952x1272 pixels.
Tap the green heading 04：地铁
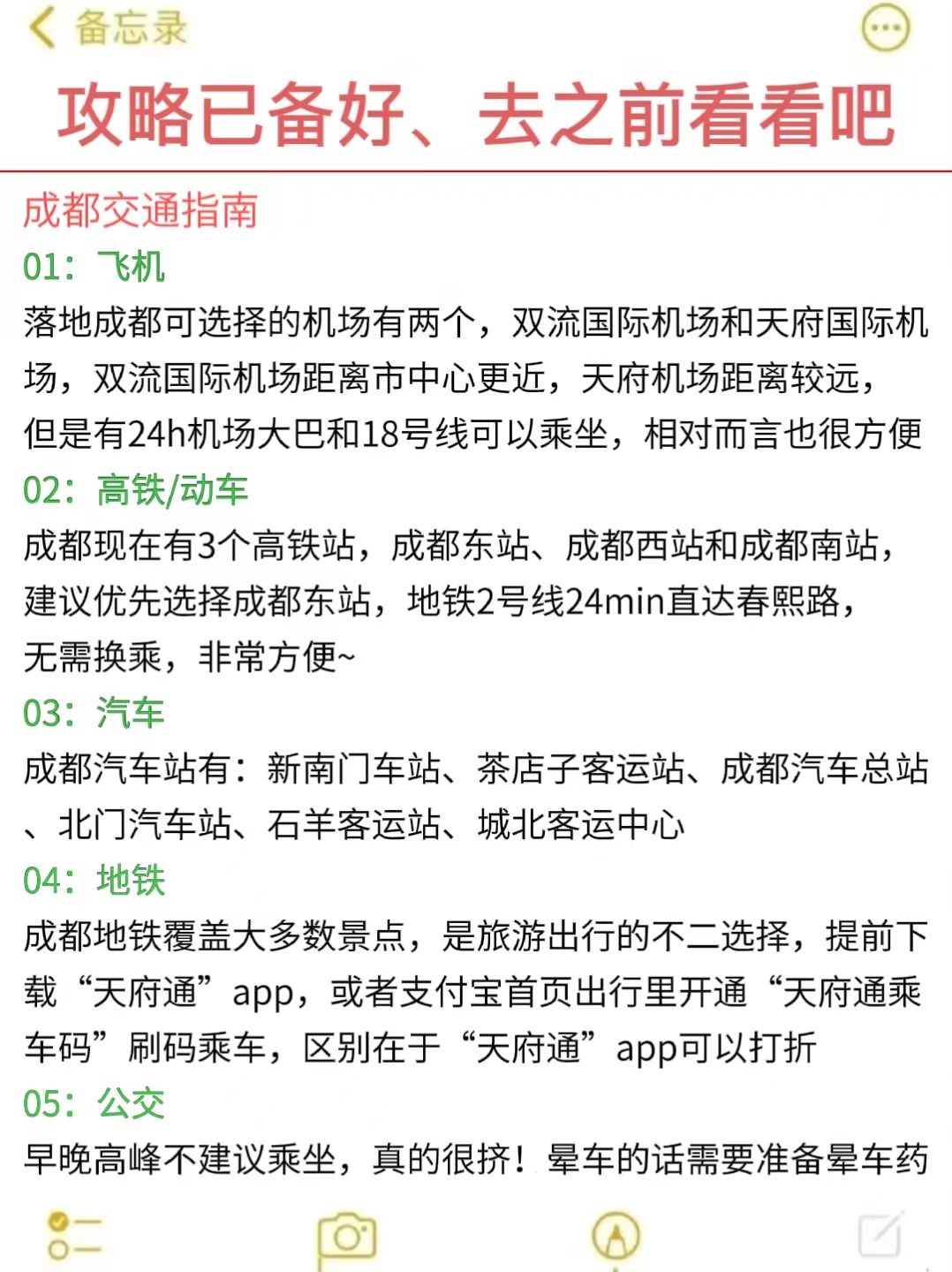[x=97, y=880]
